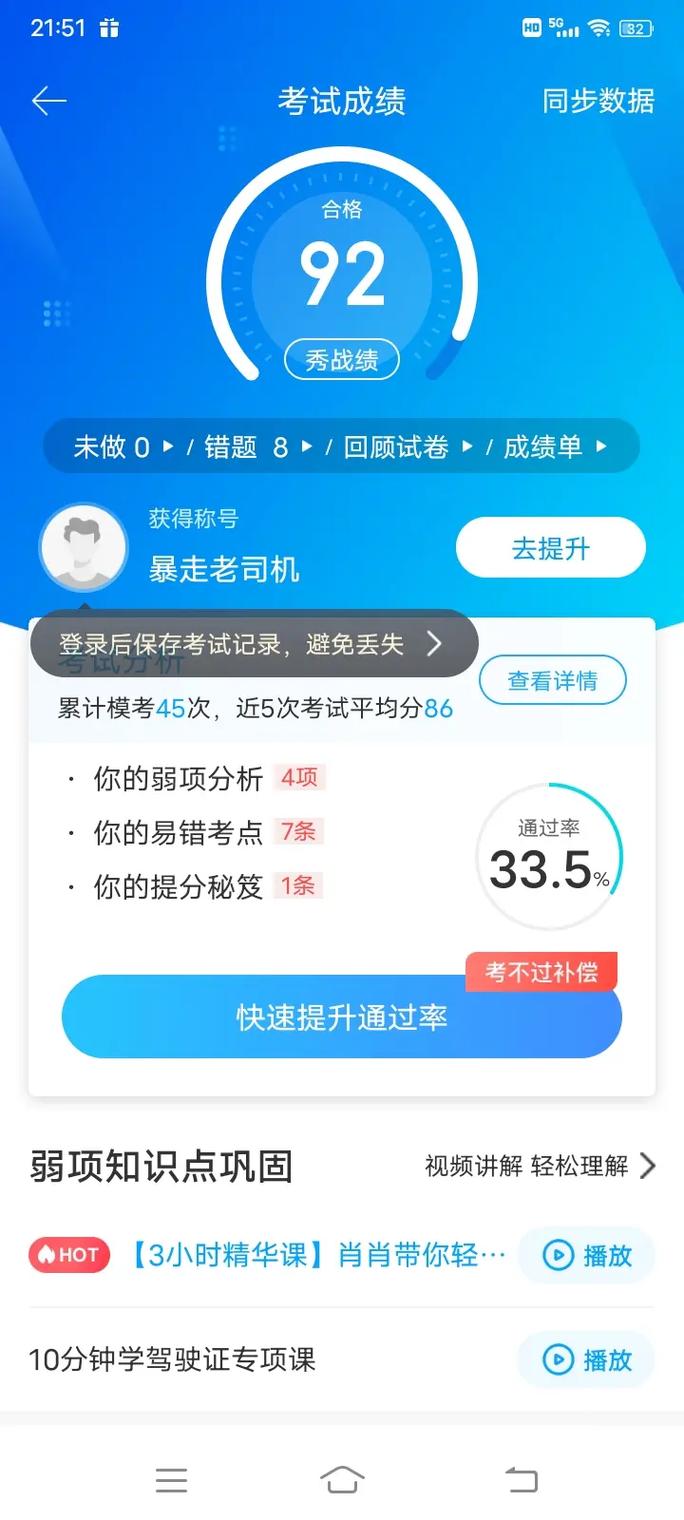The image size is (684, 1520).
Task: Tap the profile avatar picture
Action: 83,548
